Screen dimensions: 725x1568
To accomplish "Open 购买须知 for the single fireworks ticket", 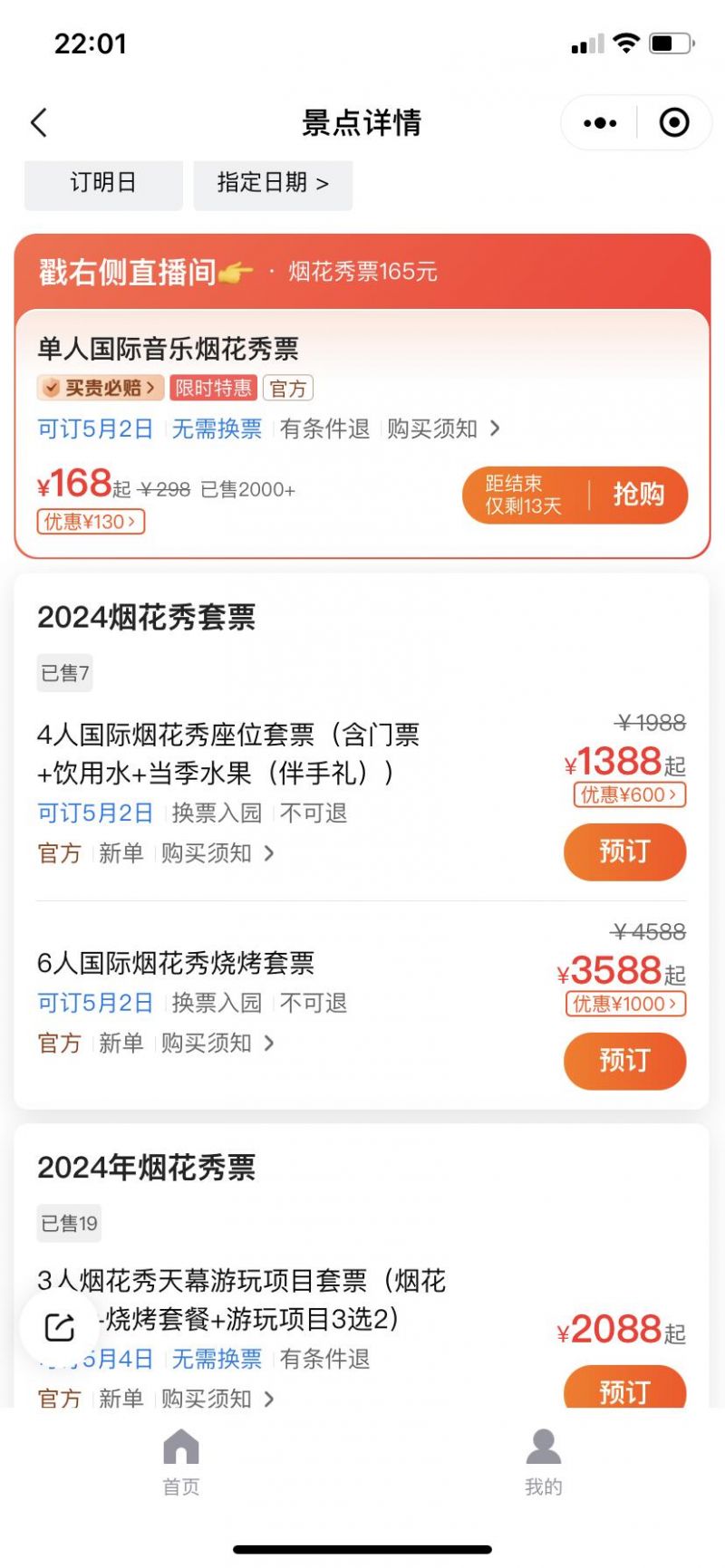I will pos(443,428).
